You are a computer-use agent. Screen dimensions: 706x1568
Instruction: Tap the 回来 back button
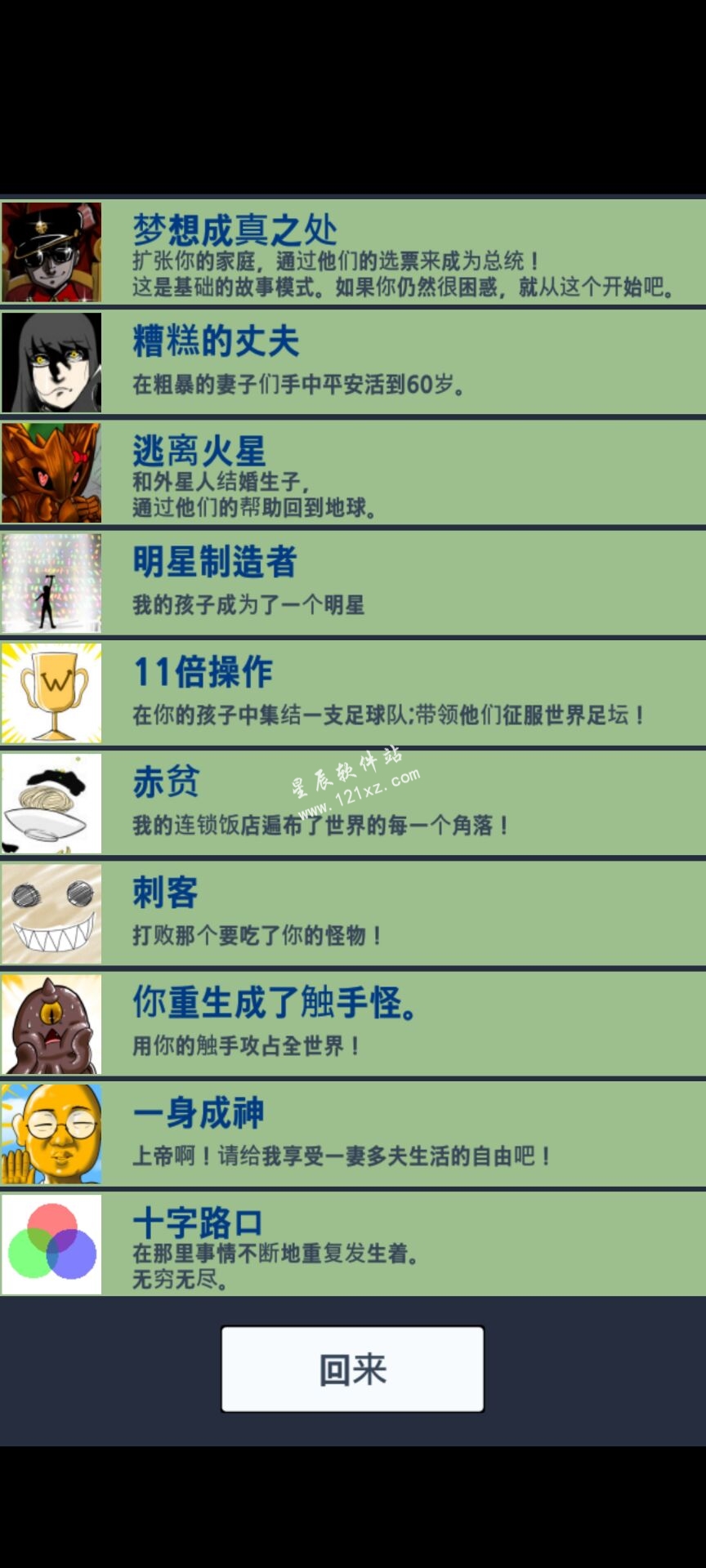pyautogui.click(x=352, y=1370)
